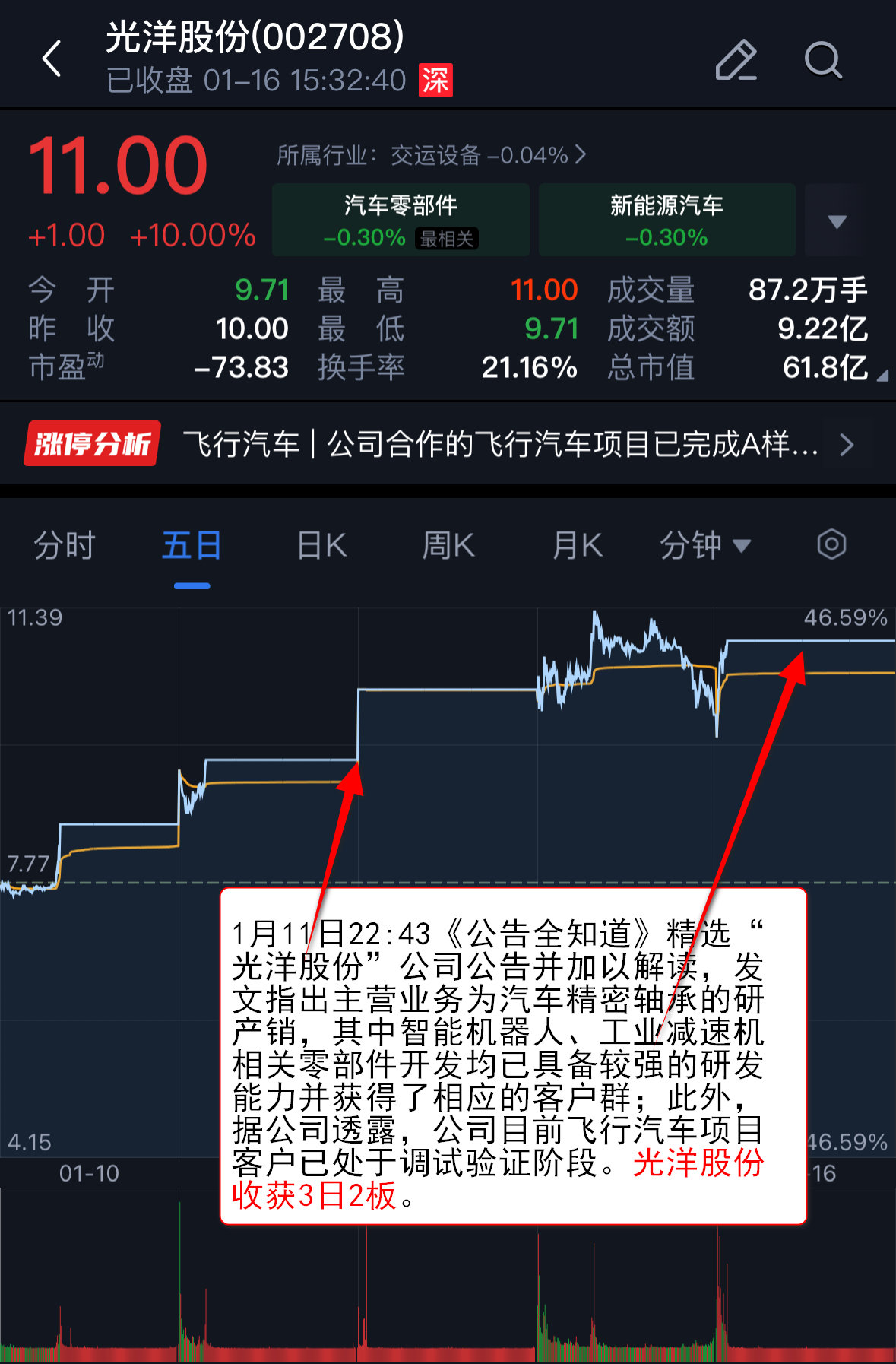Screen dimensions: 896x1364
Task: Open the 新能源汽车 sector chip
Action: click(666, 220)
